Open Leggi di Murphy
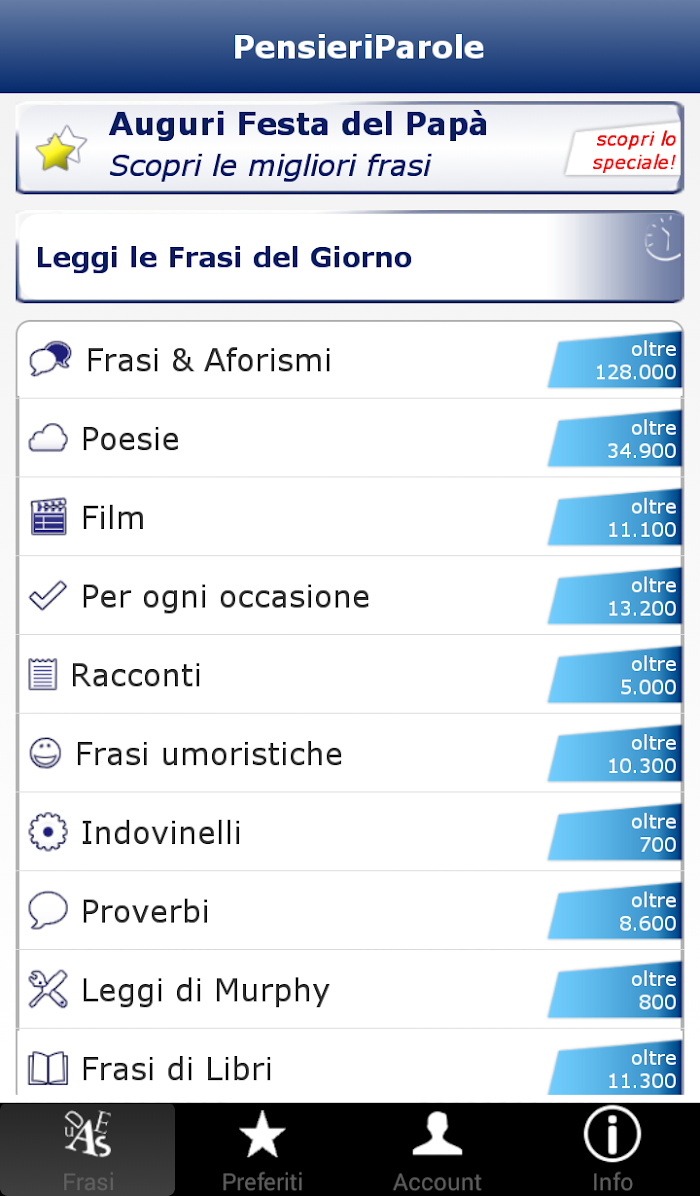Image resolution: width=700 pixels, height=1196 pixels. point(350,989)
